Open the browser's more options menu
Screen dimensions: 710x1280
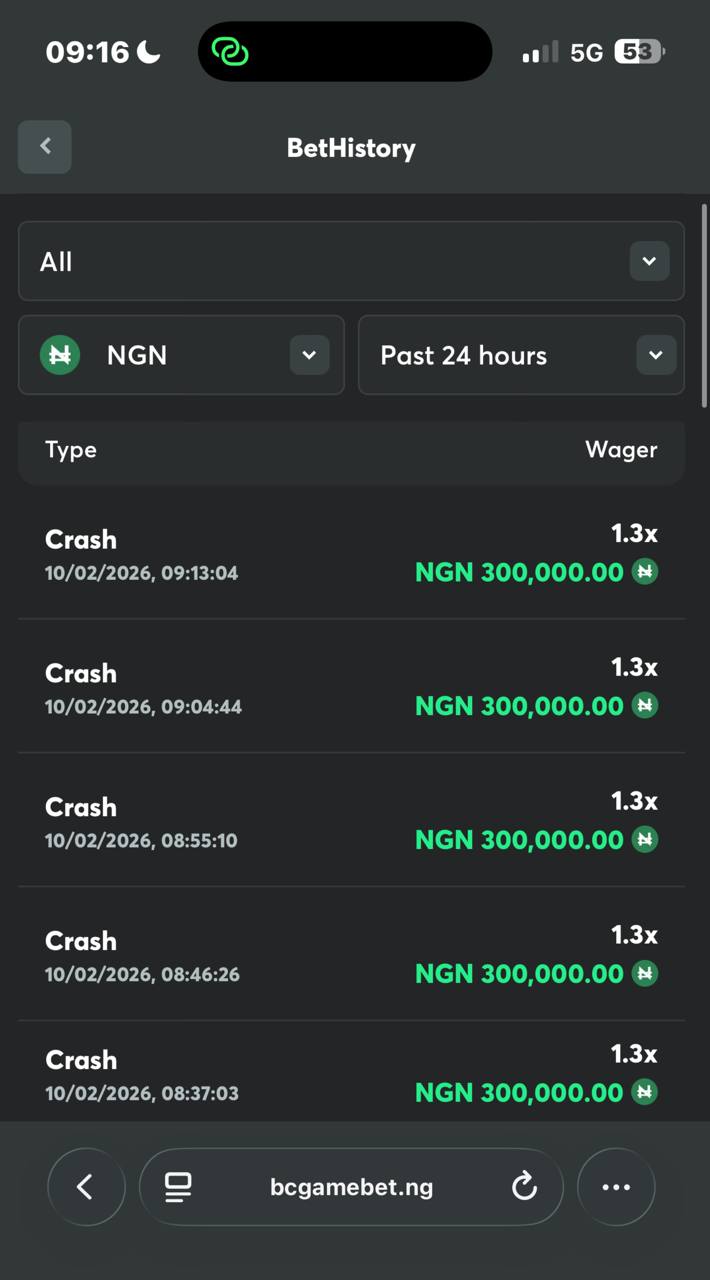tap(616, 1187)
